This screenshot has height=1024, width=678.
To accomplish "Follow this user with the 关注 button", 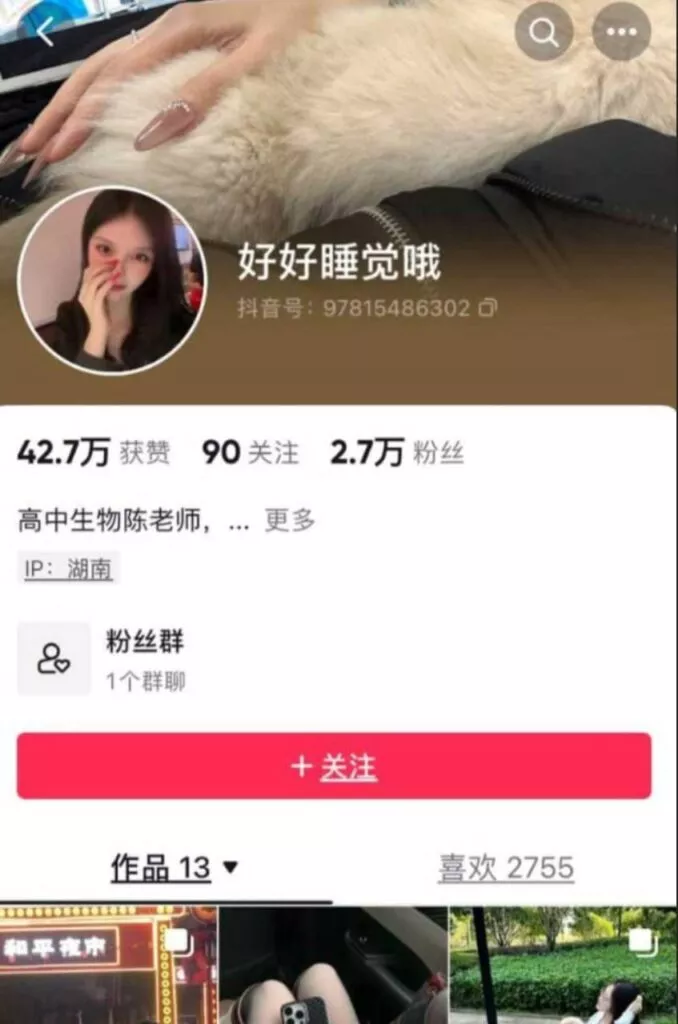I will point(334,766).
